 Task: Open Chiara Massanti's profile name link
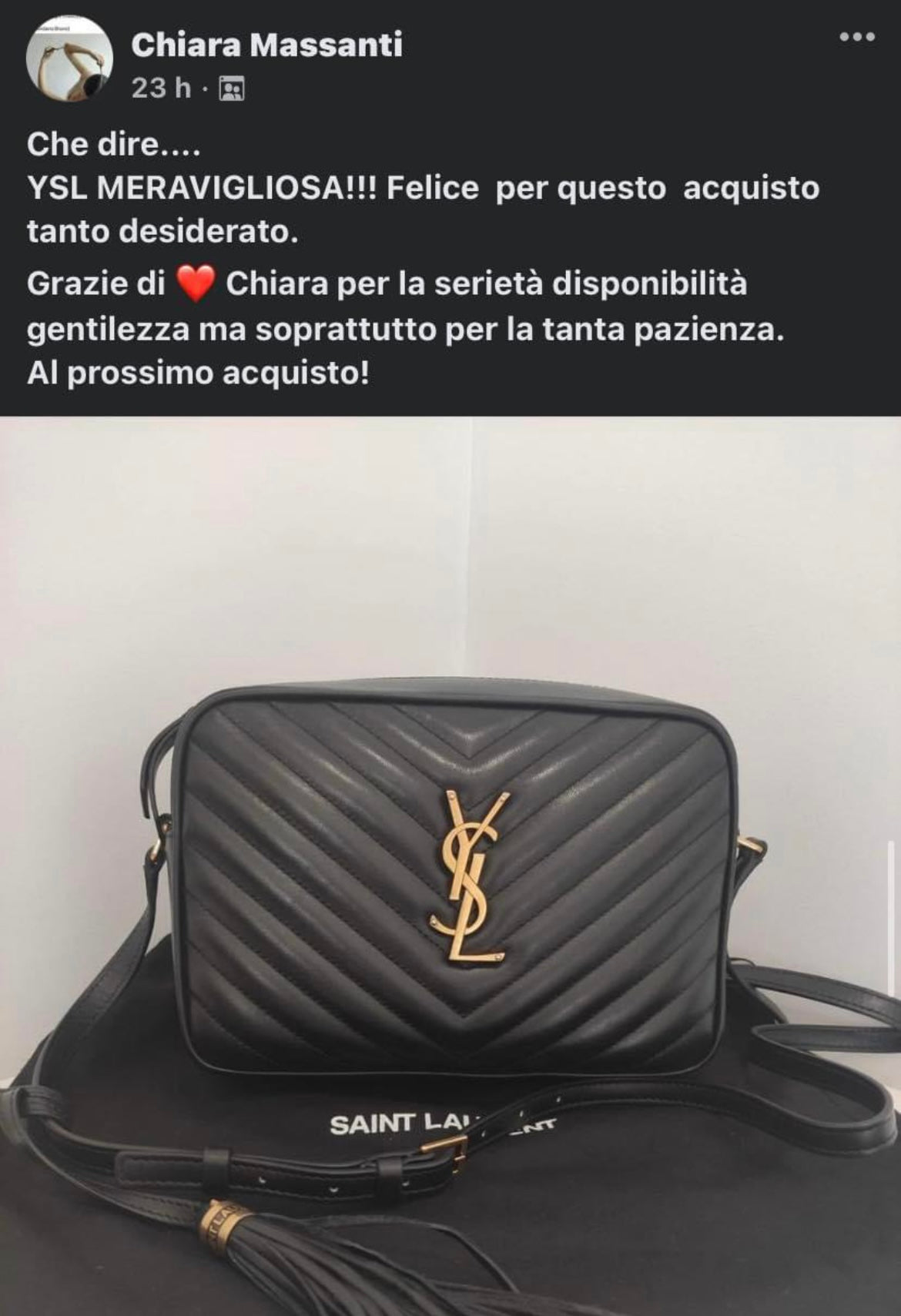pos(266,45)
